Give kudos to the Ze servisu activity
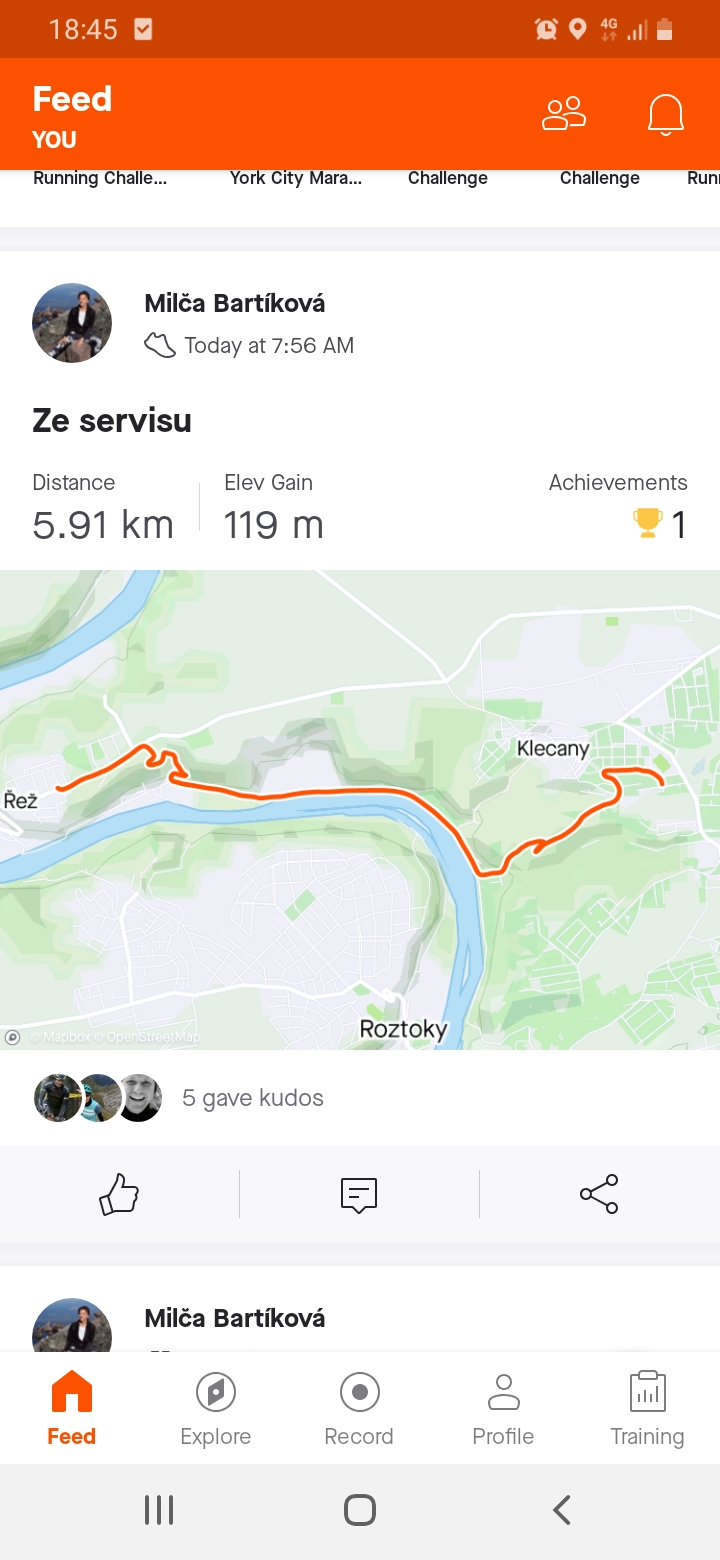This screenshot has width=720, height=1560. click(119, 1194)
